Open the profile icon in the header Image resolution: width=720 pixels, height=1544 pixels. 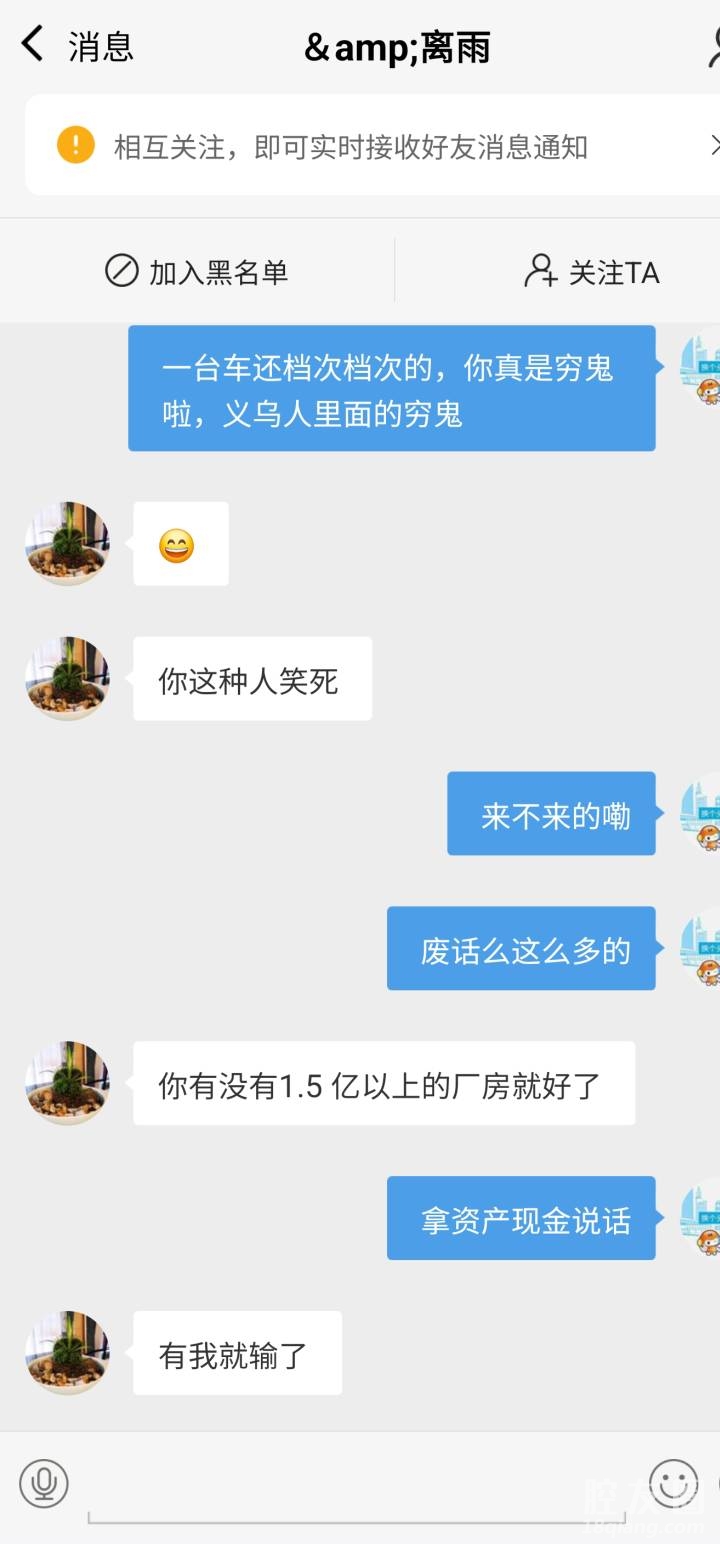coord(712,47)
